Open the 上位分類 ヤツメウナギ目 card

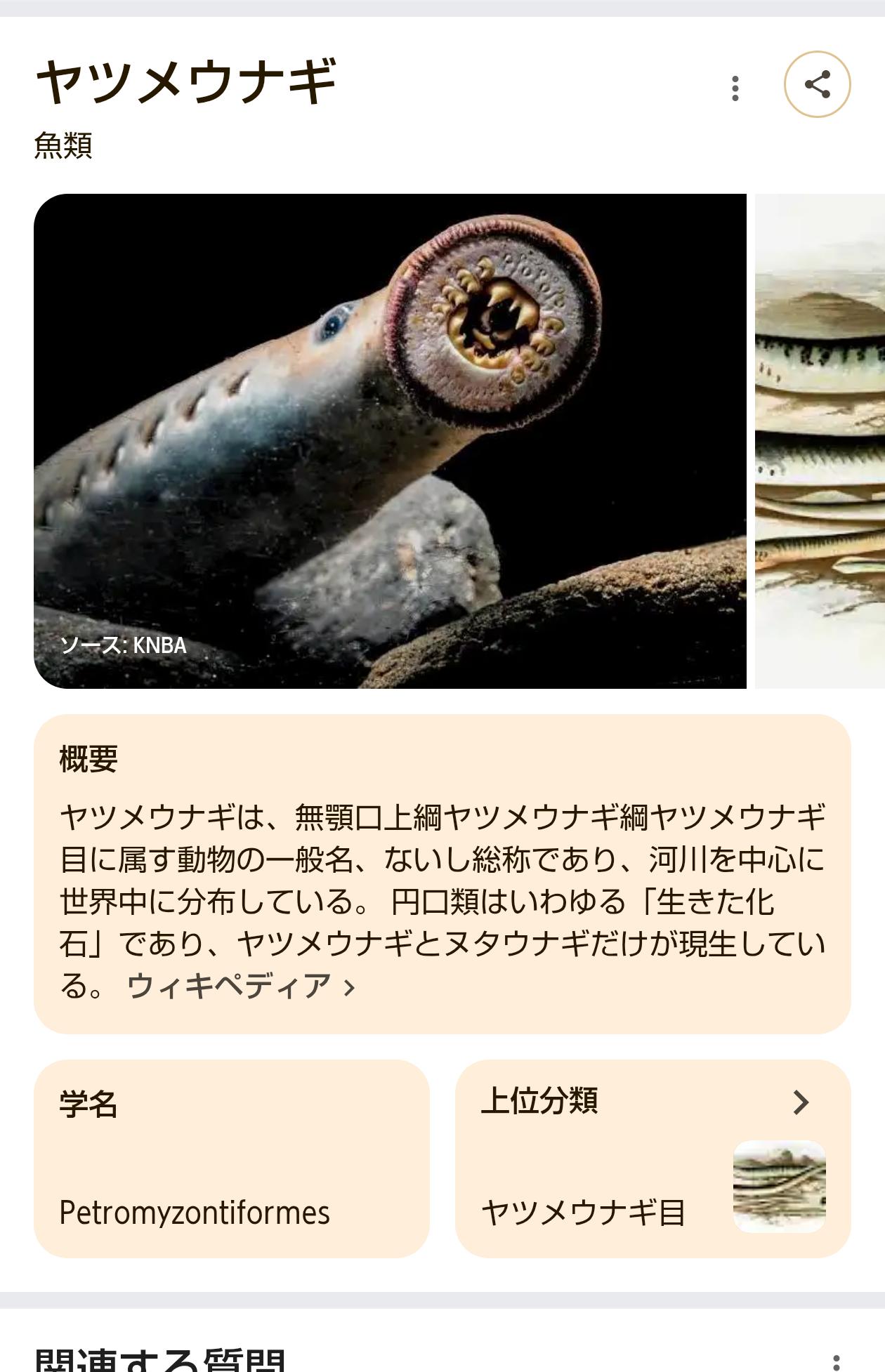pyautogui.click(x=653, y=1159)
